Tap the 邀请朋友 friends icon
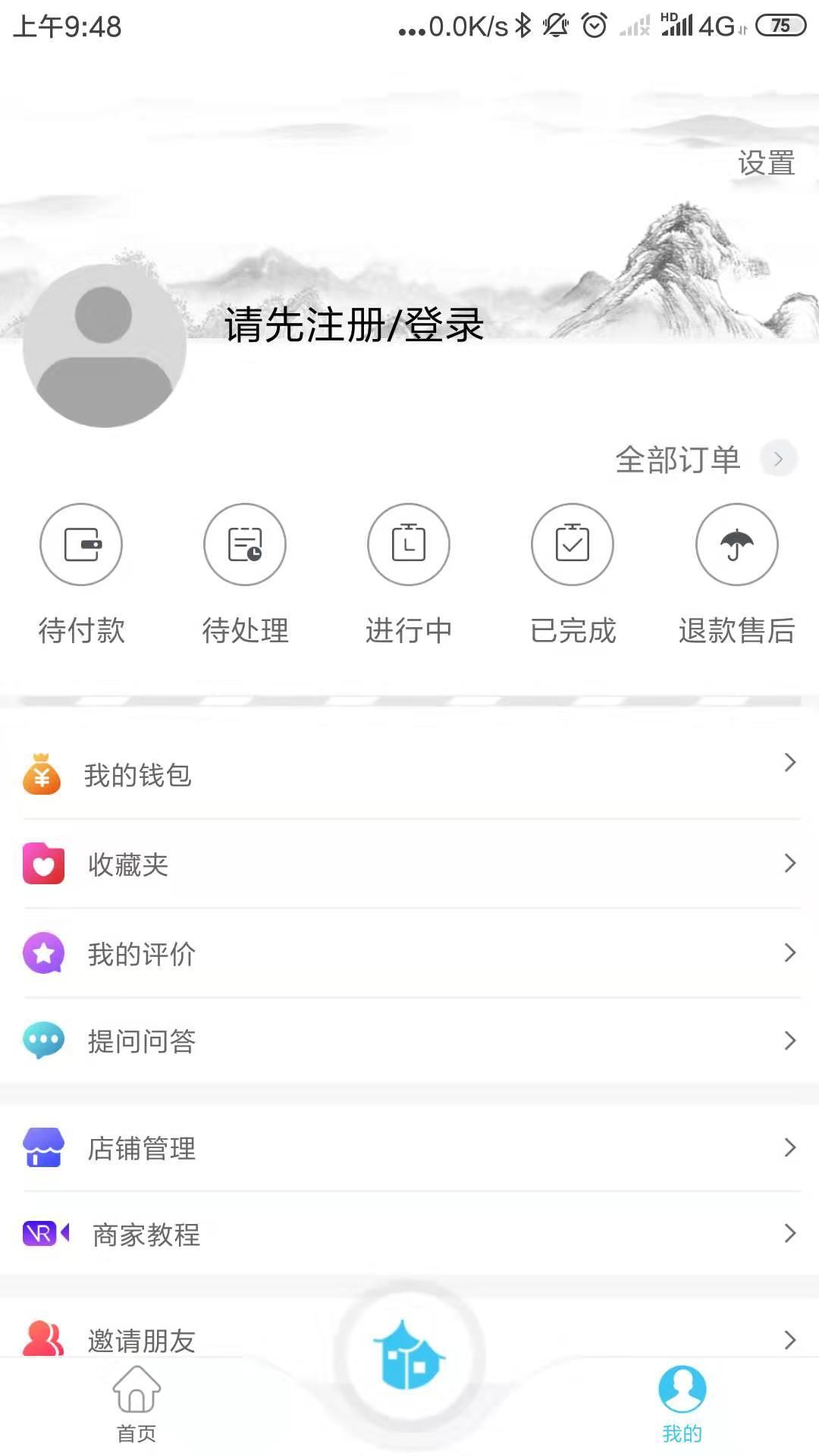The width and height of the screenshot is (819, 1456). (44, 1339)
